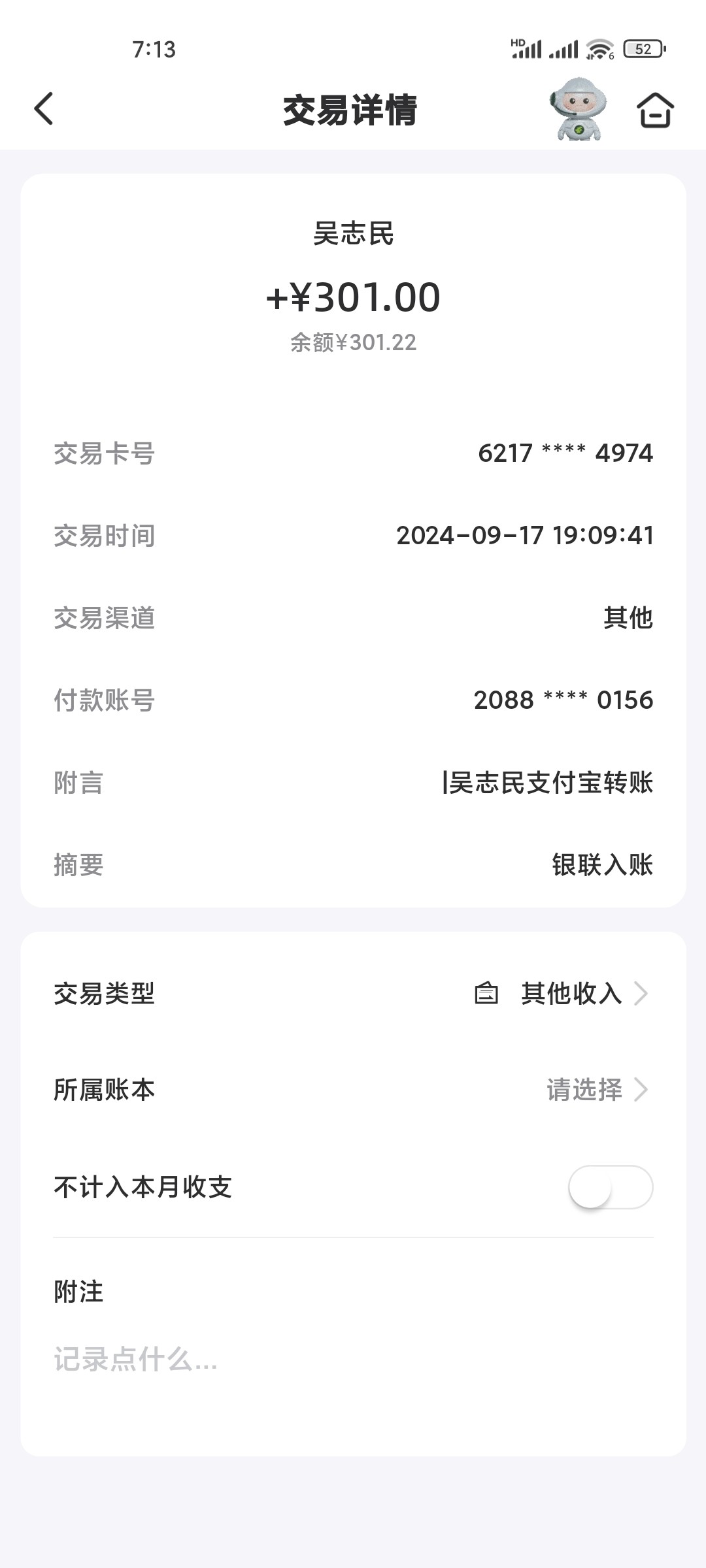Tap the masked card number 6217 **** 4974
706x1568 pixels.
pos(565,453)
